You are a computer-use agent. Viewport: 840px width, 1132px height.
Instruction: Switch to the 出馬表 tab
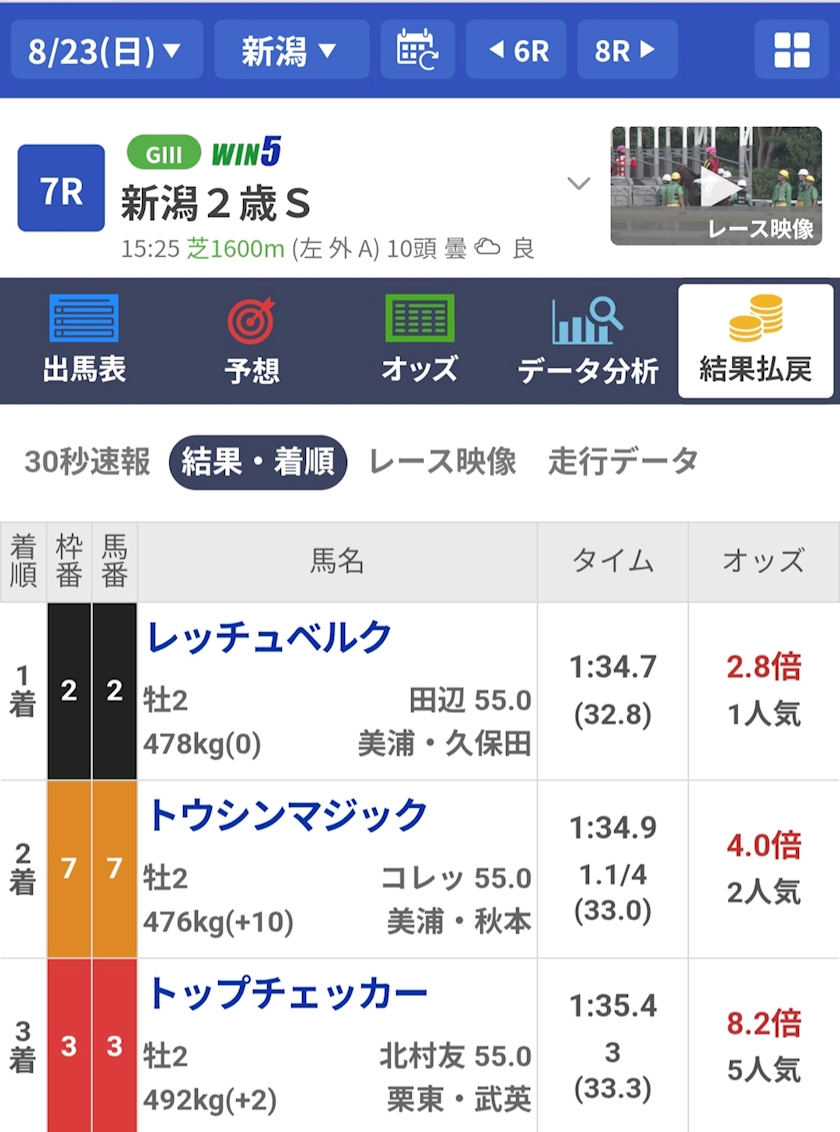click(84, 340)
